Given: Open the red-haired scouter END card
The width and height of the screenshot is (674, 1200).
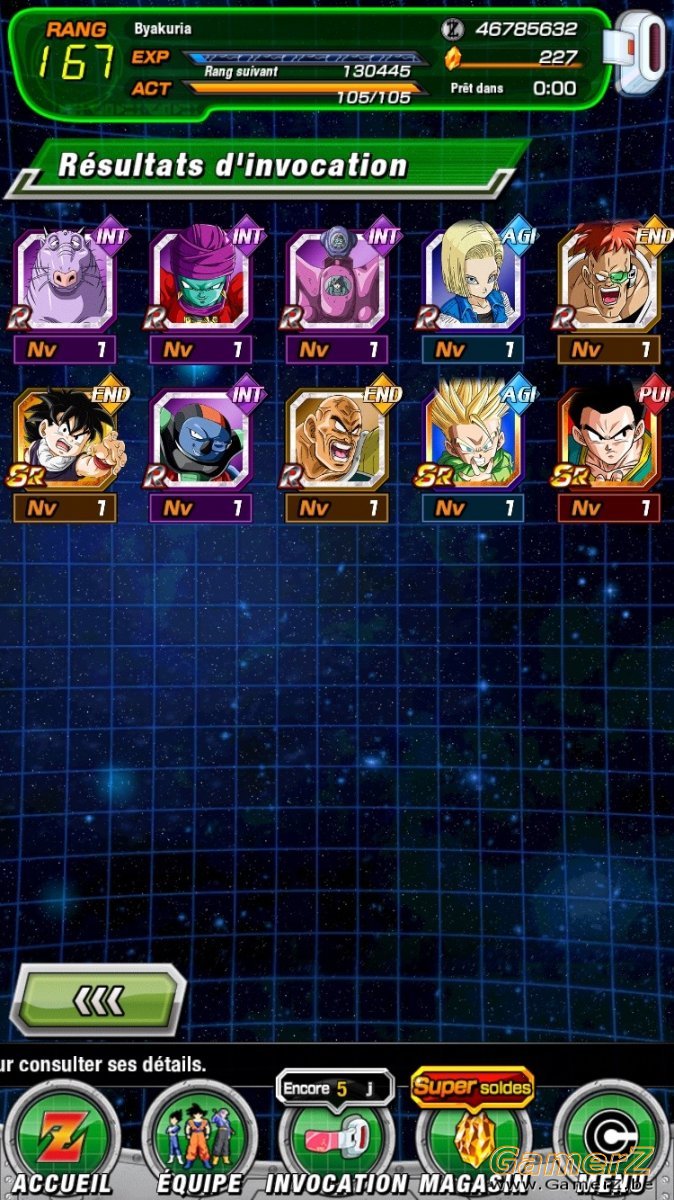Looking at the screenshot, I should pyautogui.click(x=609, y=290).
